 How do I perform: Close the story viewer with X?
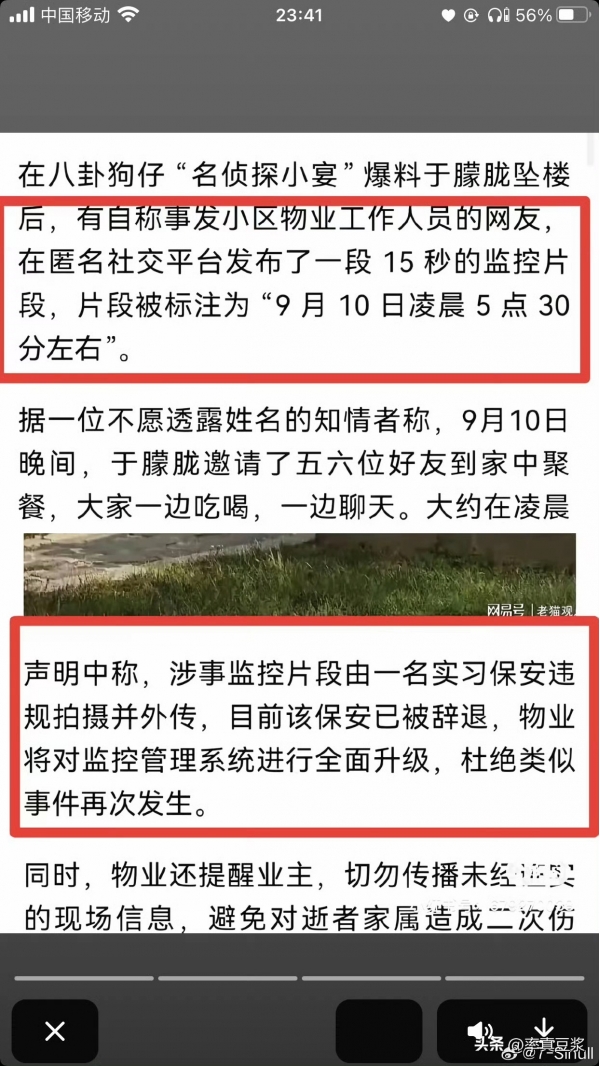[x=55, y=1031]
